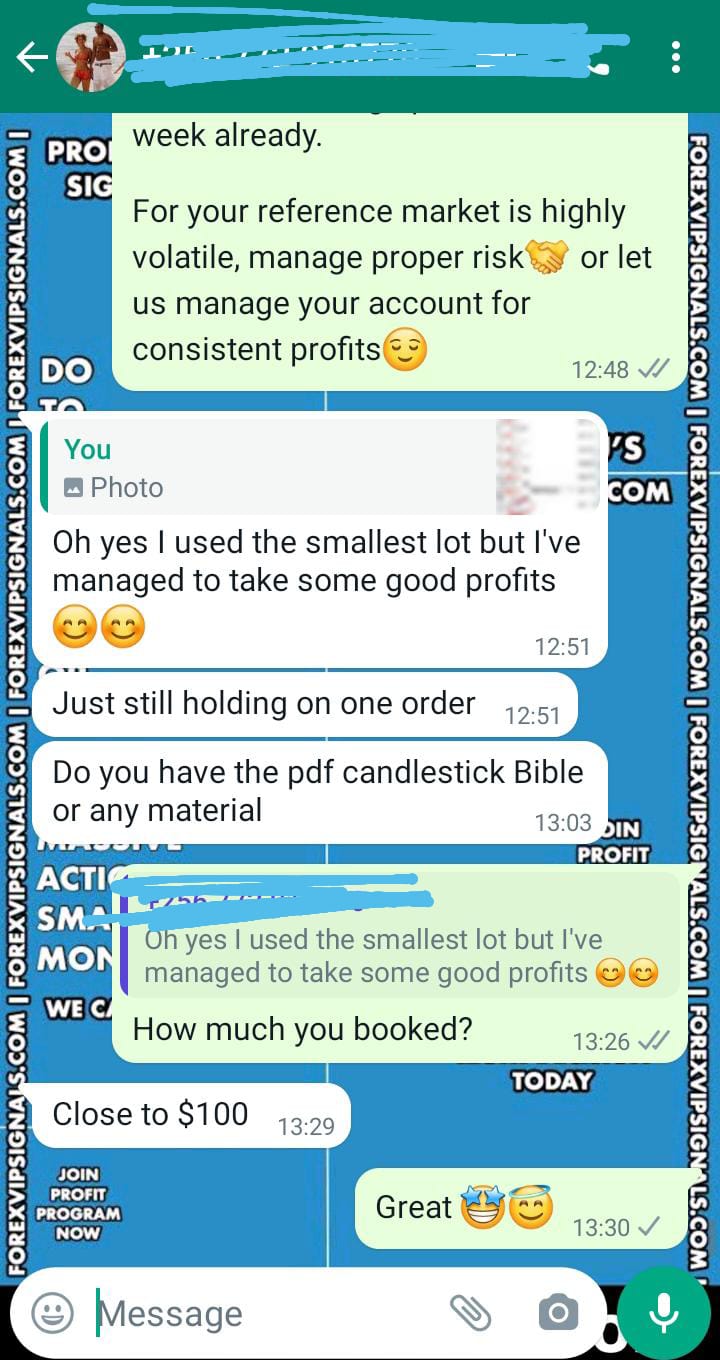Attach a file with the paperclip
The image size is (720, 1360).
[469, 1312]
